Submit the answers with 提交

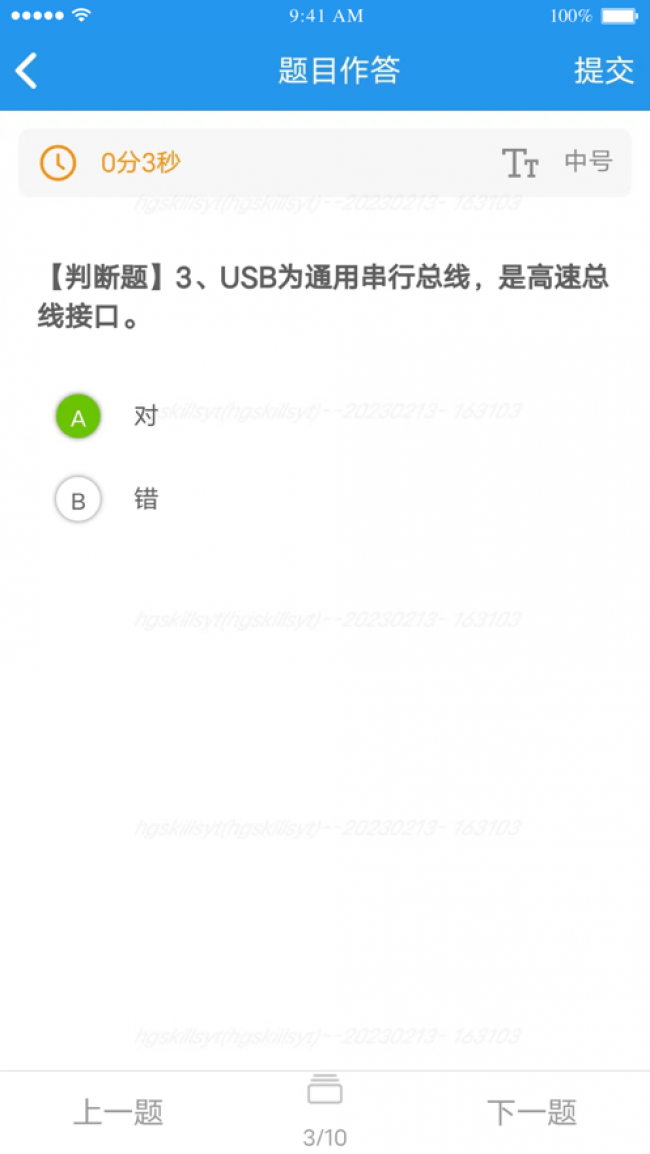click(604, 71)
